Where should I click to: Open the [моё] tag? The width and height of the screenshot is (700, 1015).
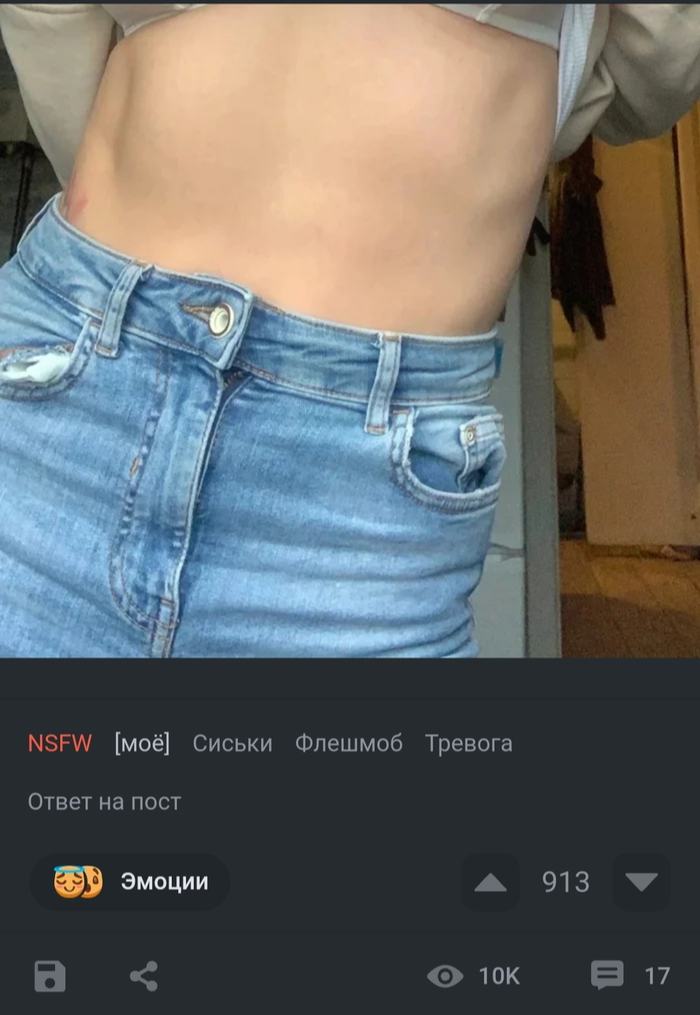(x=142, y=743)
